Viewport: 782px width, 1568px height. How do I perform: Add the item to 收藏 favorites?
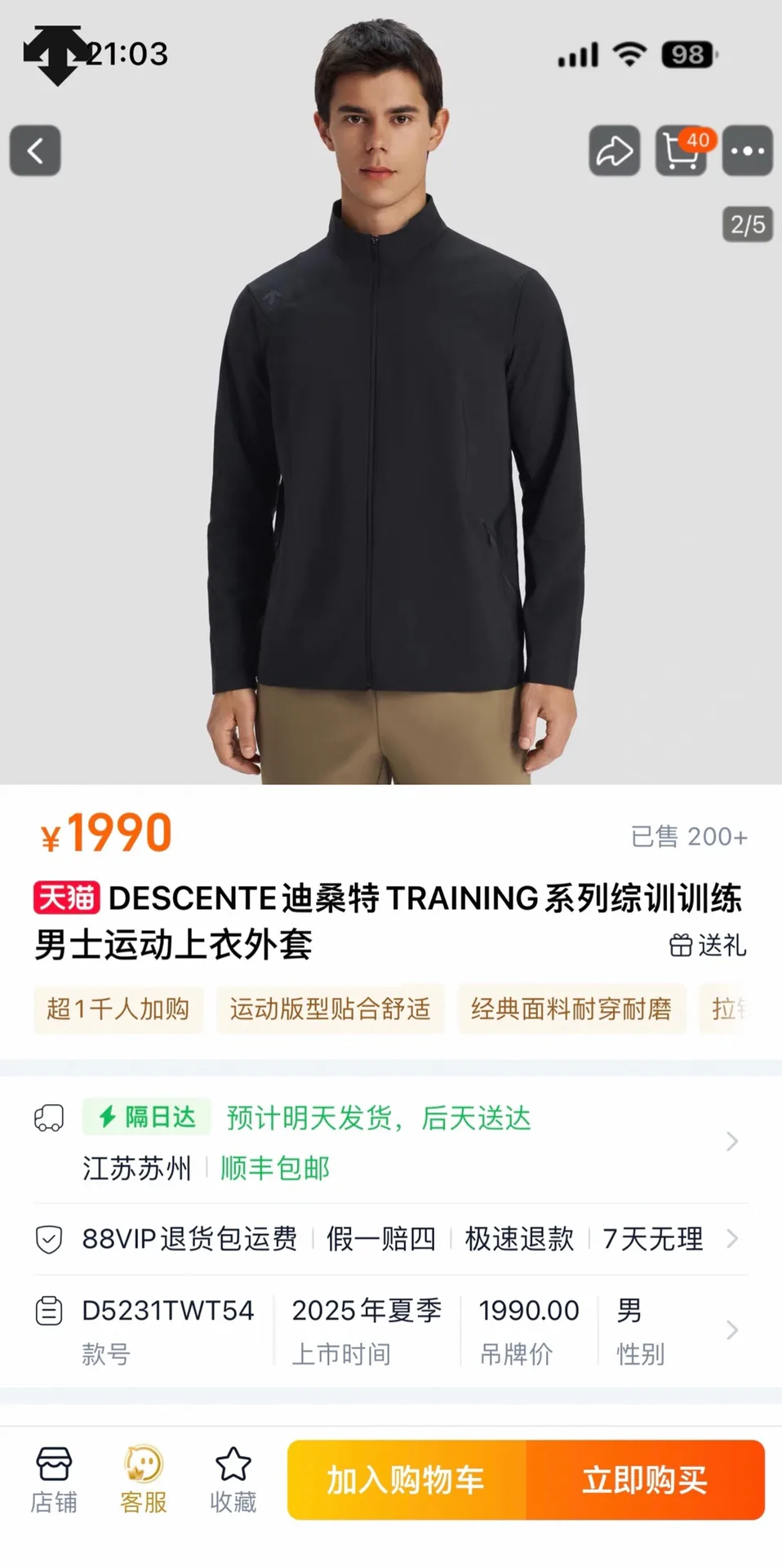[233, 1480]
